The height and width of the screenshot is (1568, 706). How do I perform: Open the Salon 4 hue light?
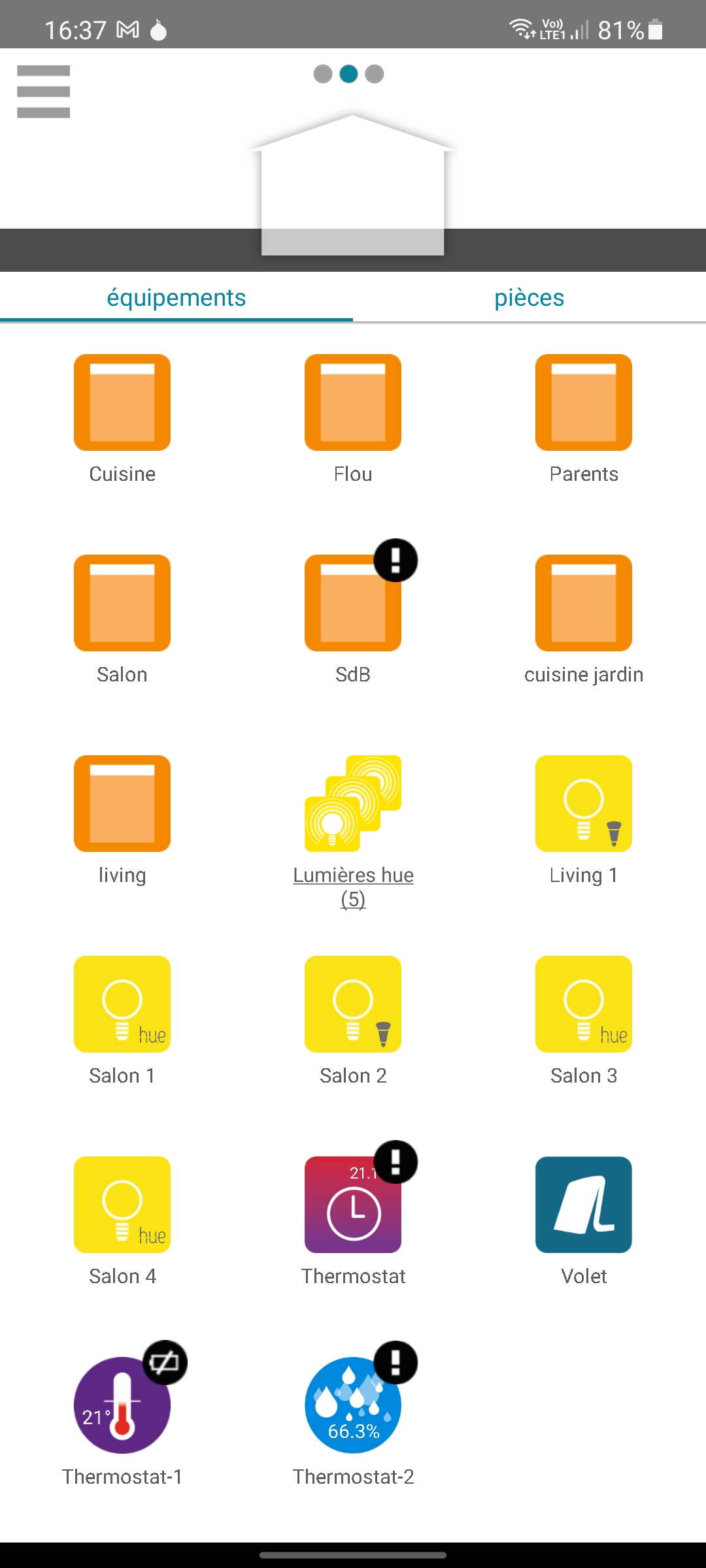point(122,1205)
